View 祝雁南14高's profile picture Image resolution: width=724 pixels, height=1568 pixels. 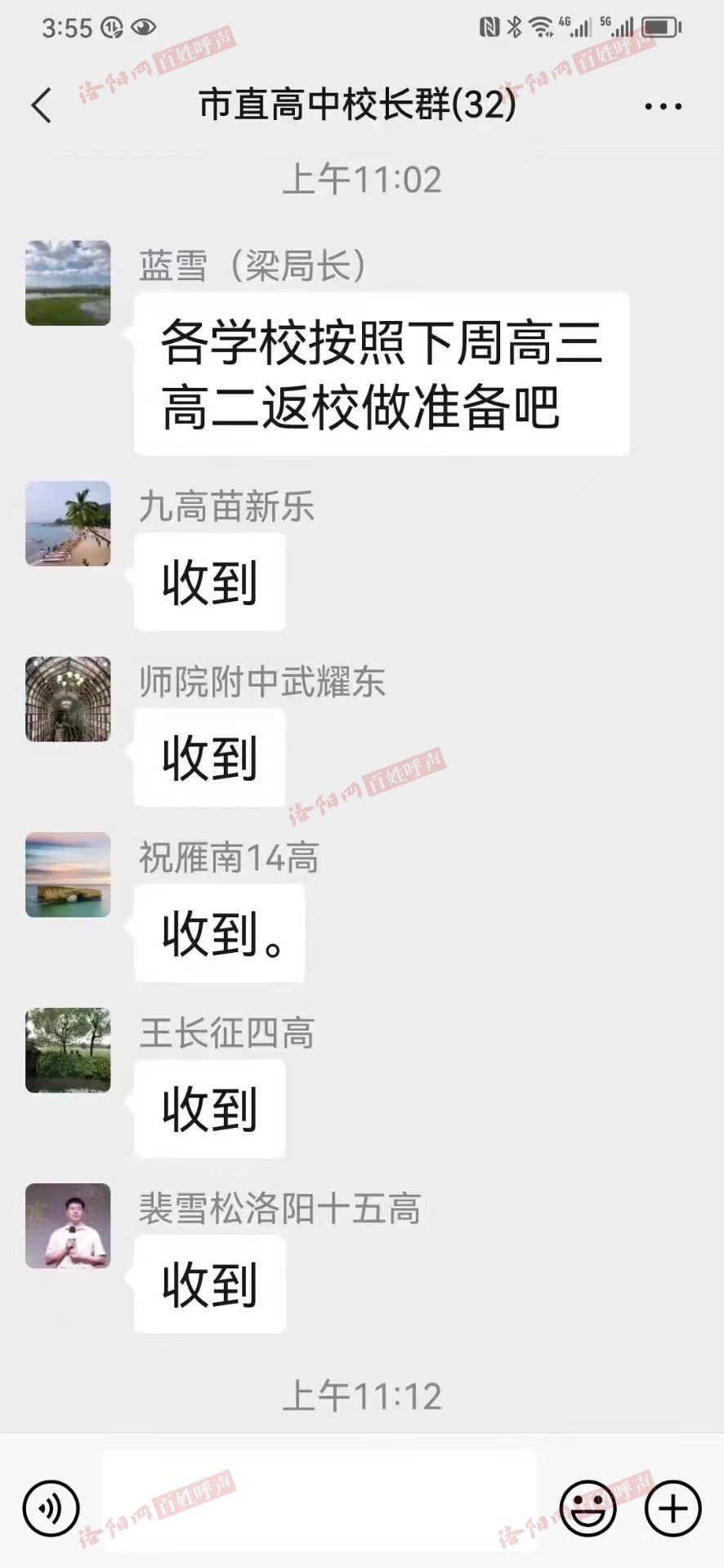68,875
